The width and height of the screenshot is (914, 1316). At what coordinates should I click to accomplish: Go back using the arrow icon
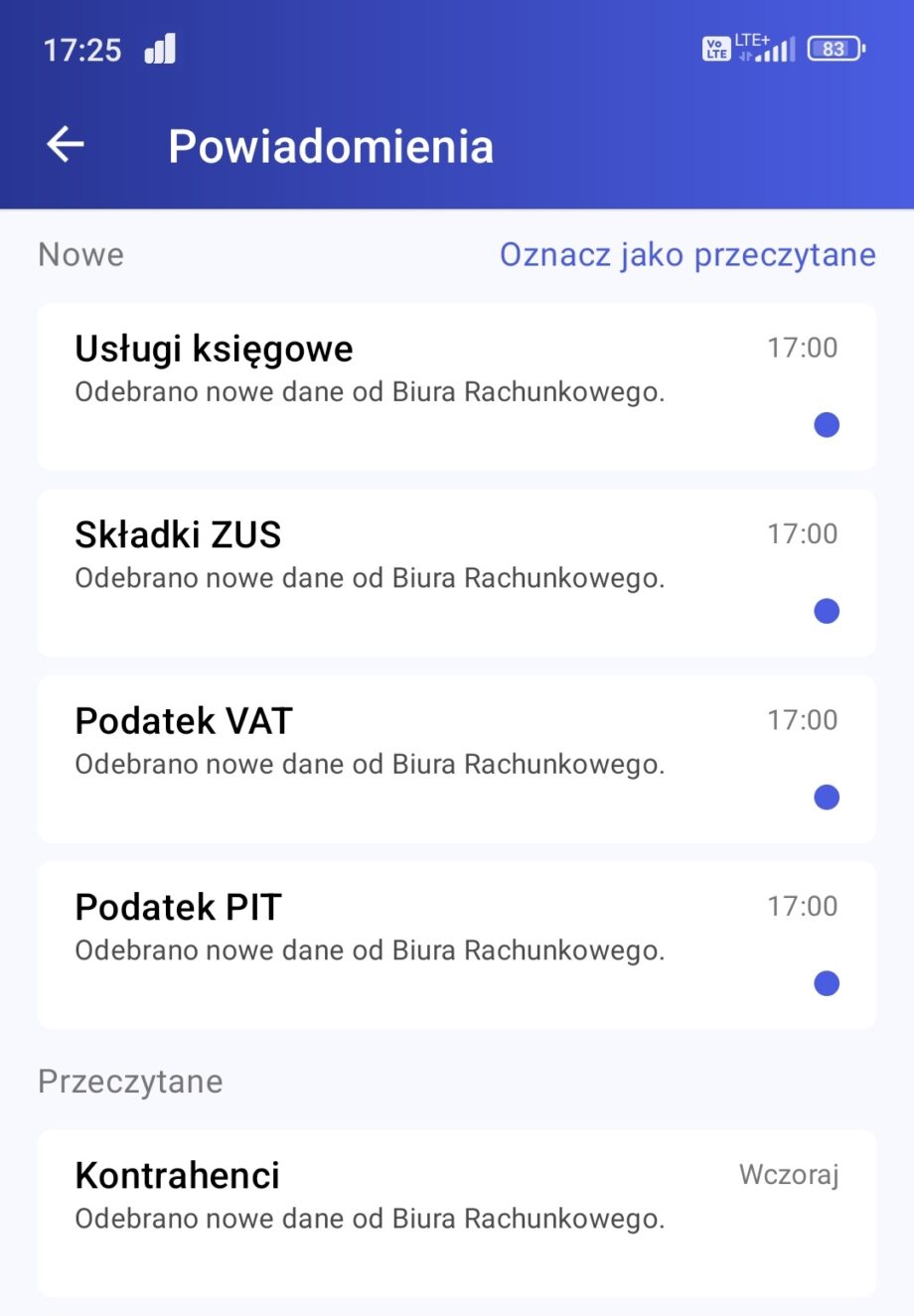click(x=66, y=145)
